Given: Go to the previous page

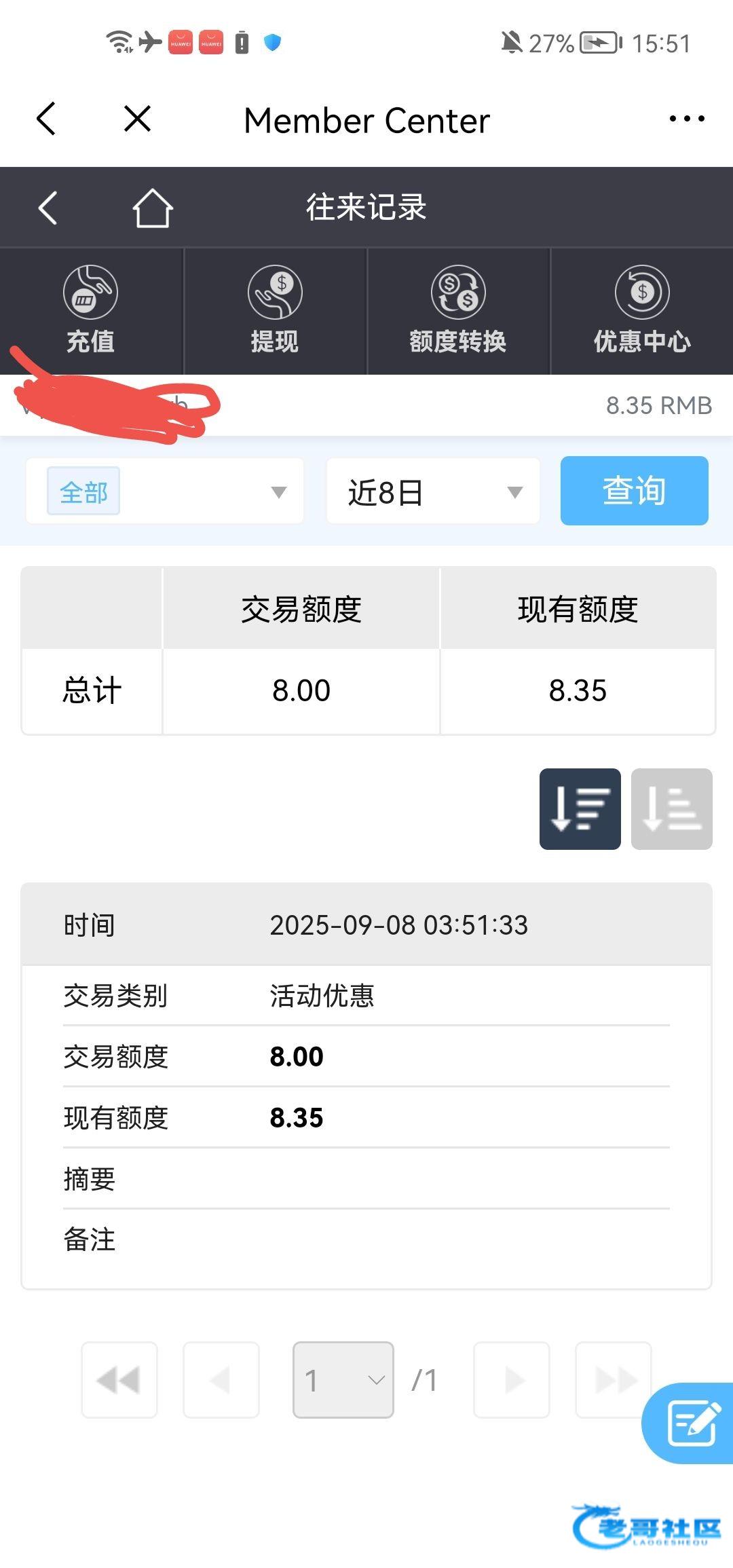Looking at the screenshot, I should coord(221,1380).
